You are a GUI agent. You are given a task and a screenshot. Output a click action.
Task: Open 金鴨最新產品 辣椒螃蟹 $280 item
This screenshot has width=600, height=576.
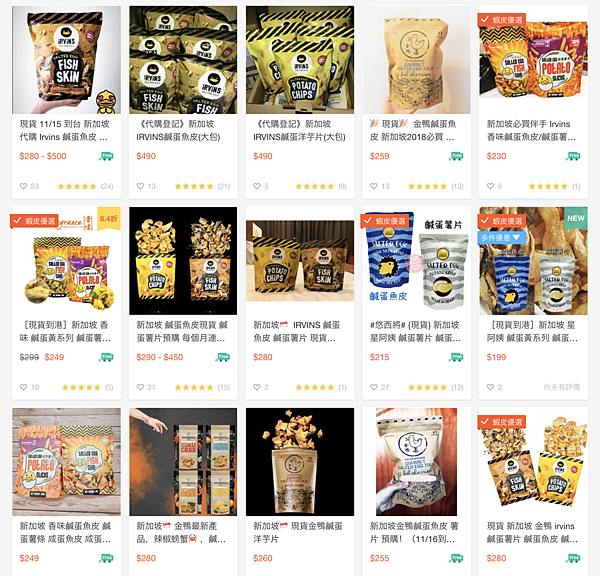[183, 461]
